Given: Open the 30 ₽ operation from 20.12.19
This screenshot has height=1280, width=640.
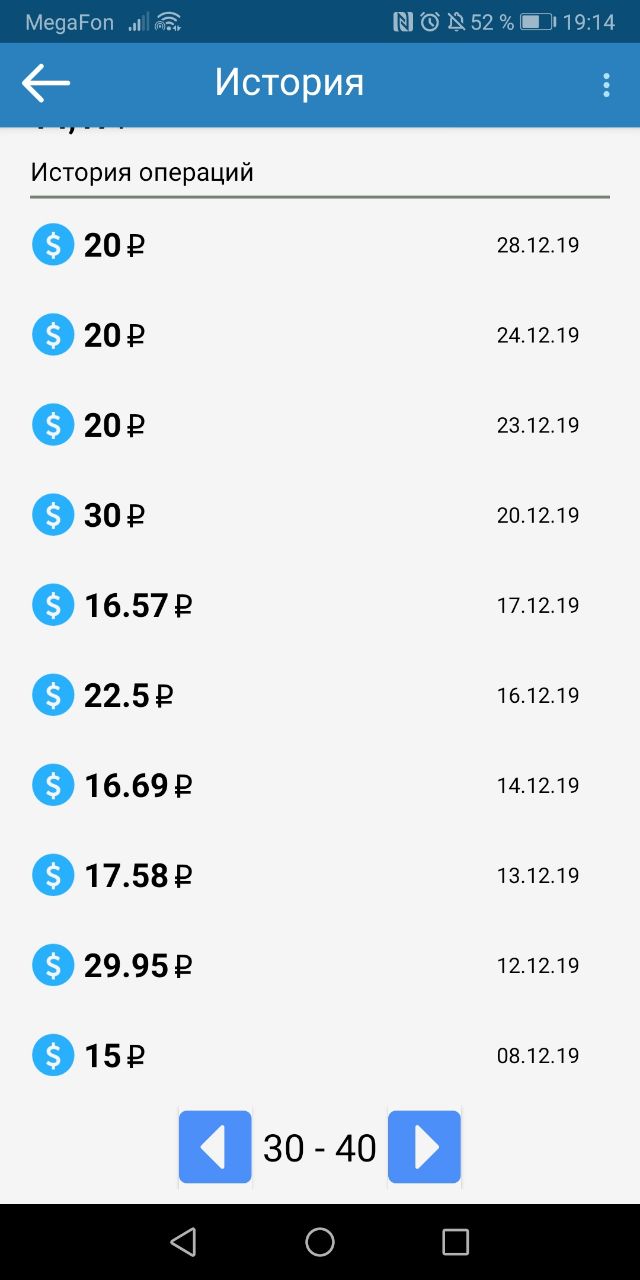Looking at the screenshot, I should click(x=320, y=515).
